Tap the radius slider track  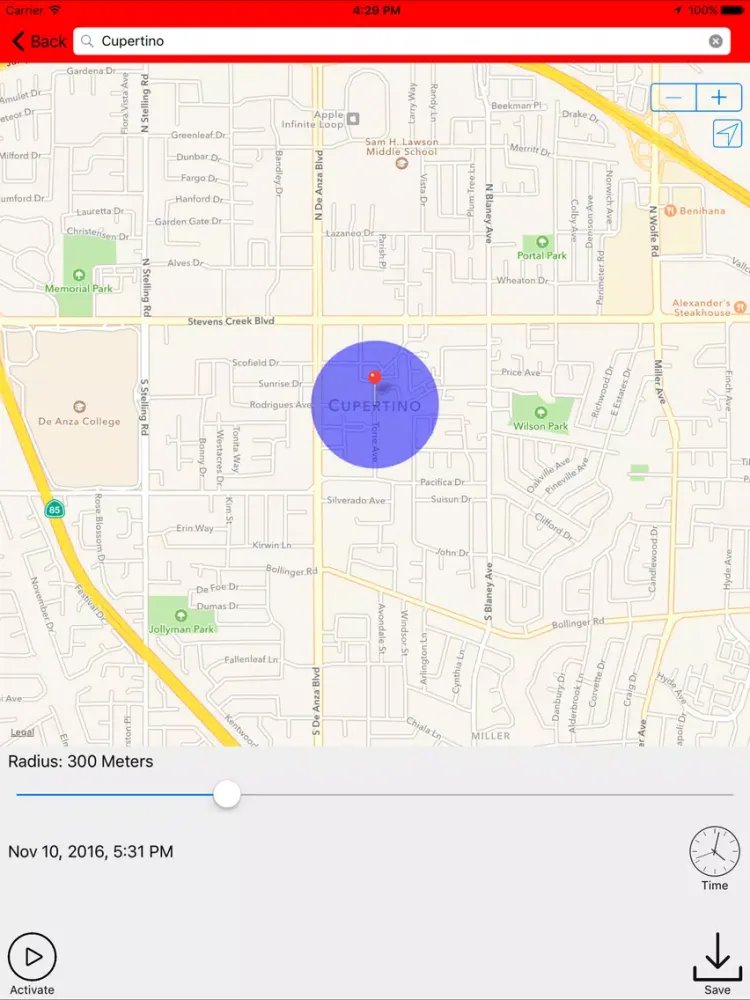pos(480,795)
